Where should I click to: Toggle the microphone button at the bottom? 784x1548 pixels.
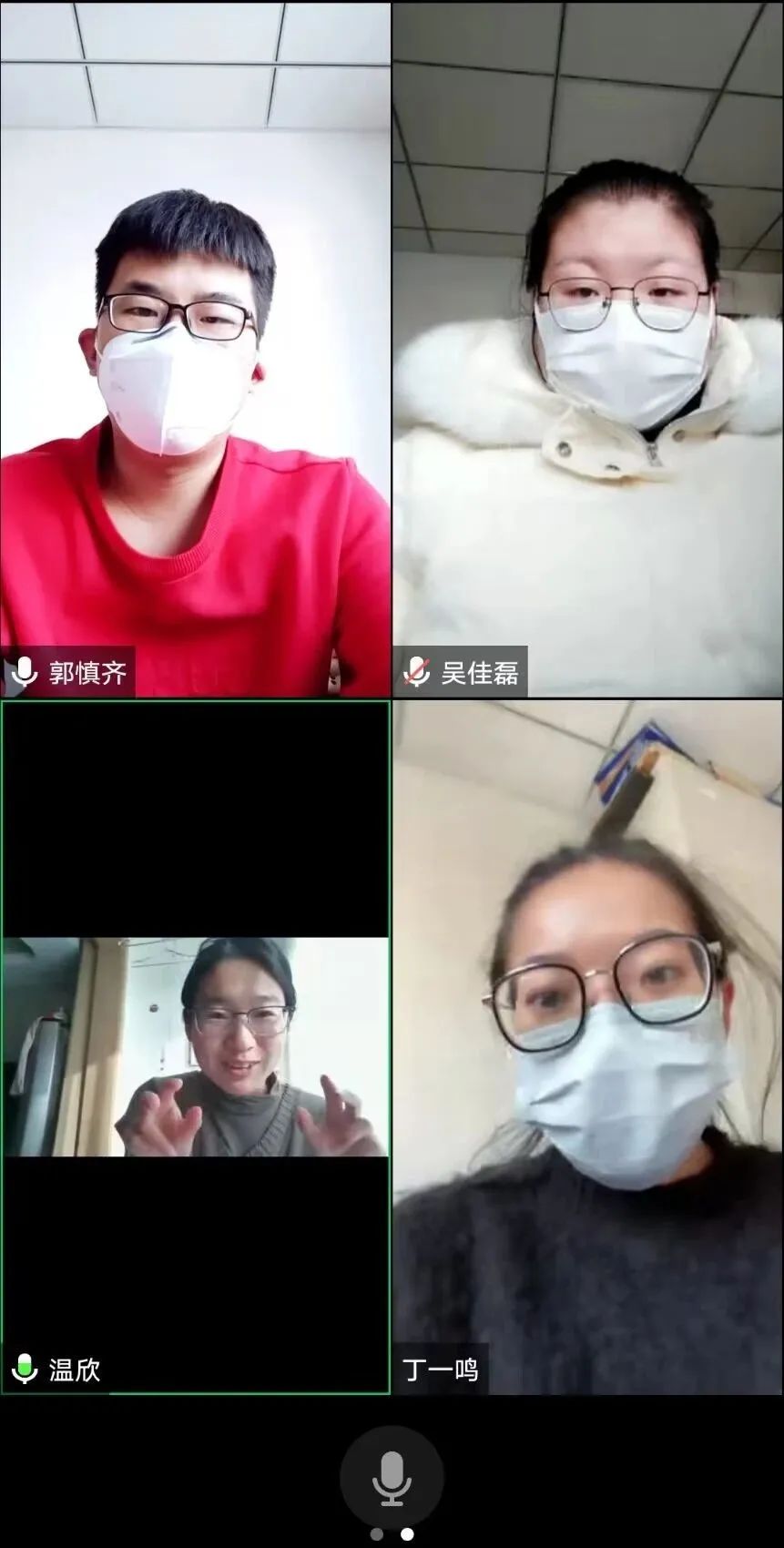(392, 1477)
